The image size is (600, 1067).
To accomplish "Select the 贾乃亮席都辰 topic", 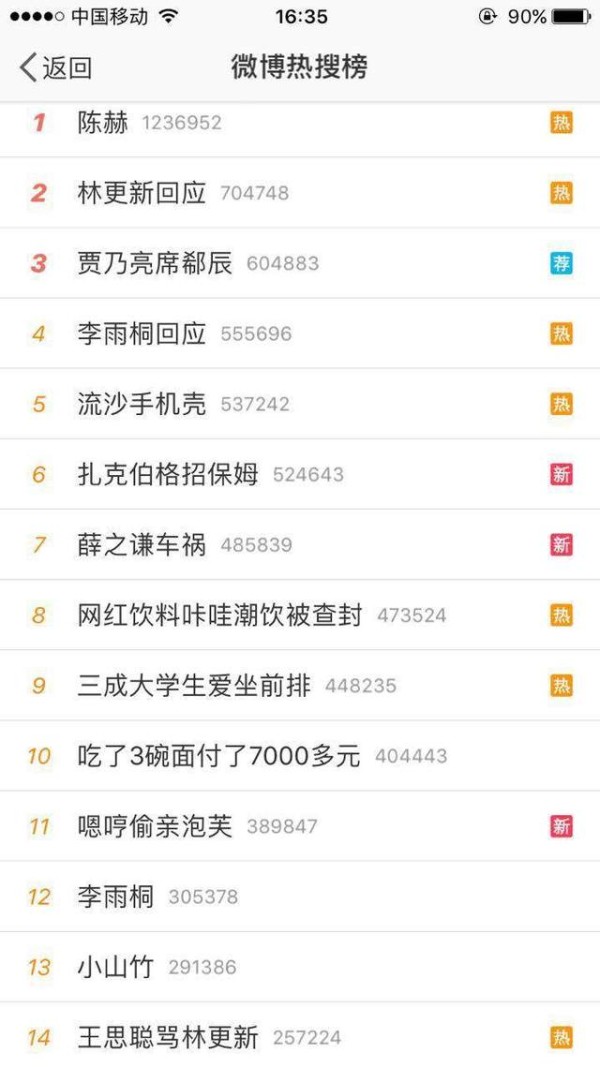I will 300,263.
